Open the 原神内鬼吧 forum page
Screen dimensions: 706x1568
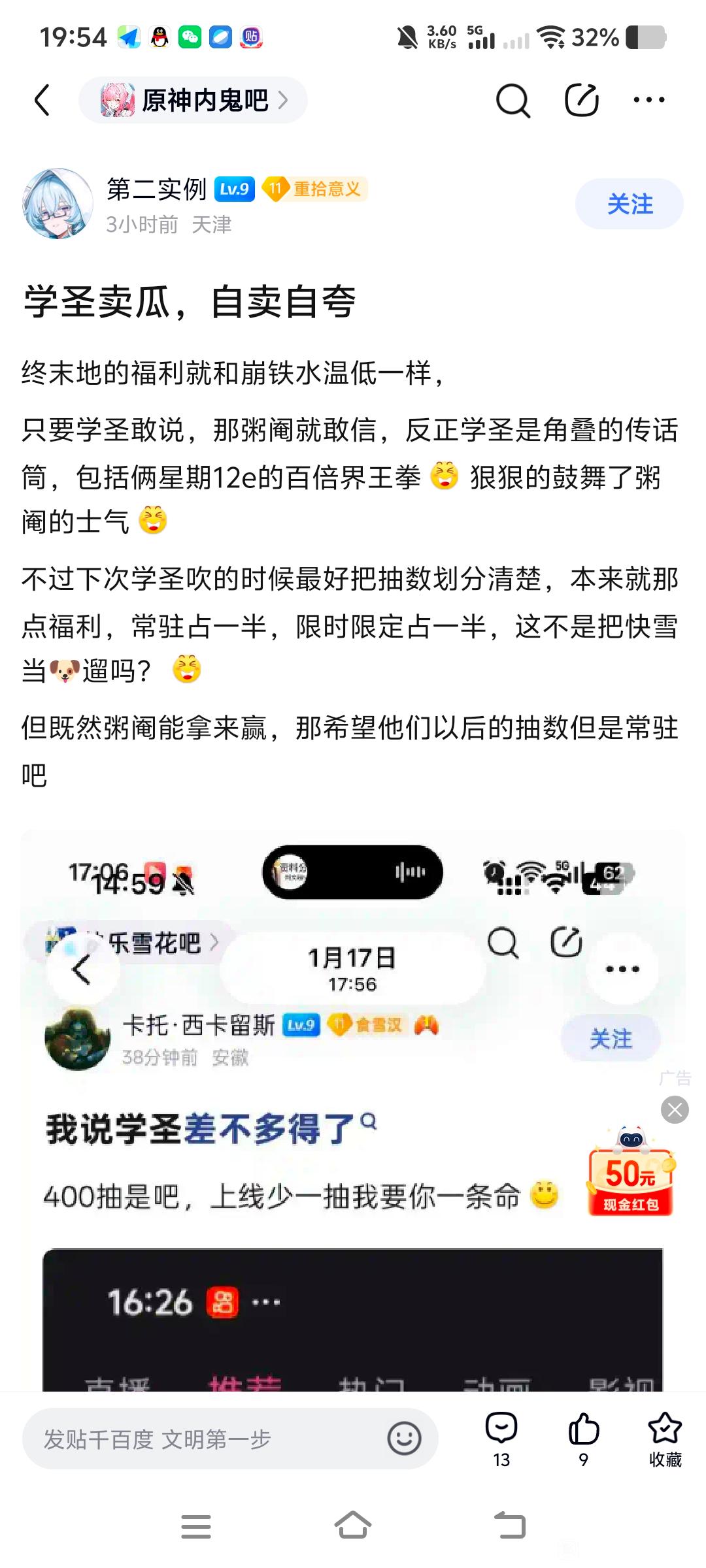click(193, 100)
